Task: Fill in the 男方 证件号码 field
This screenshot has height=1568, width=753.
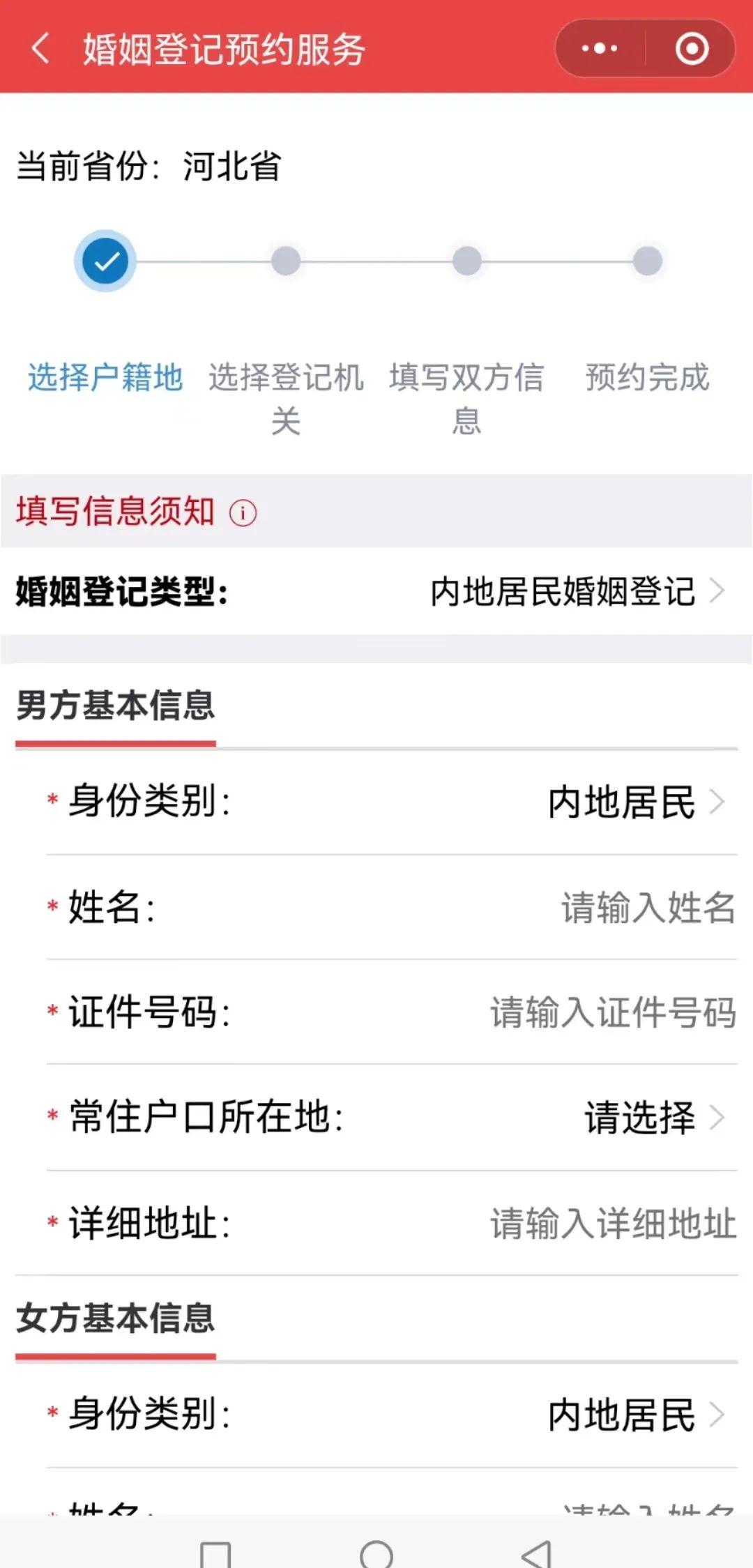Action: pyautogui.click(x=612, y=1012)
